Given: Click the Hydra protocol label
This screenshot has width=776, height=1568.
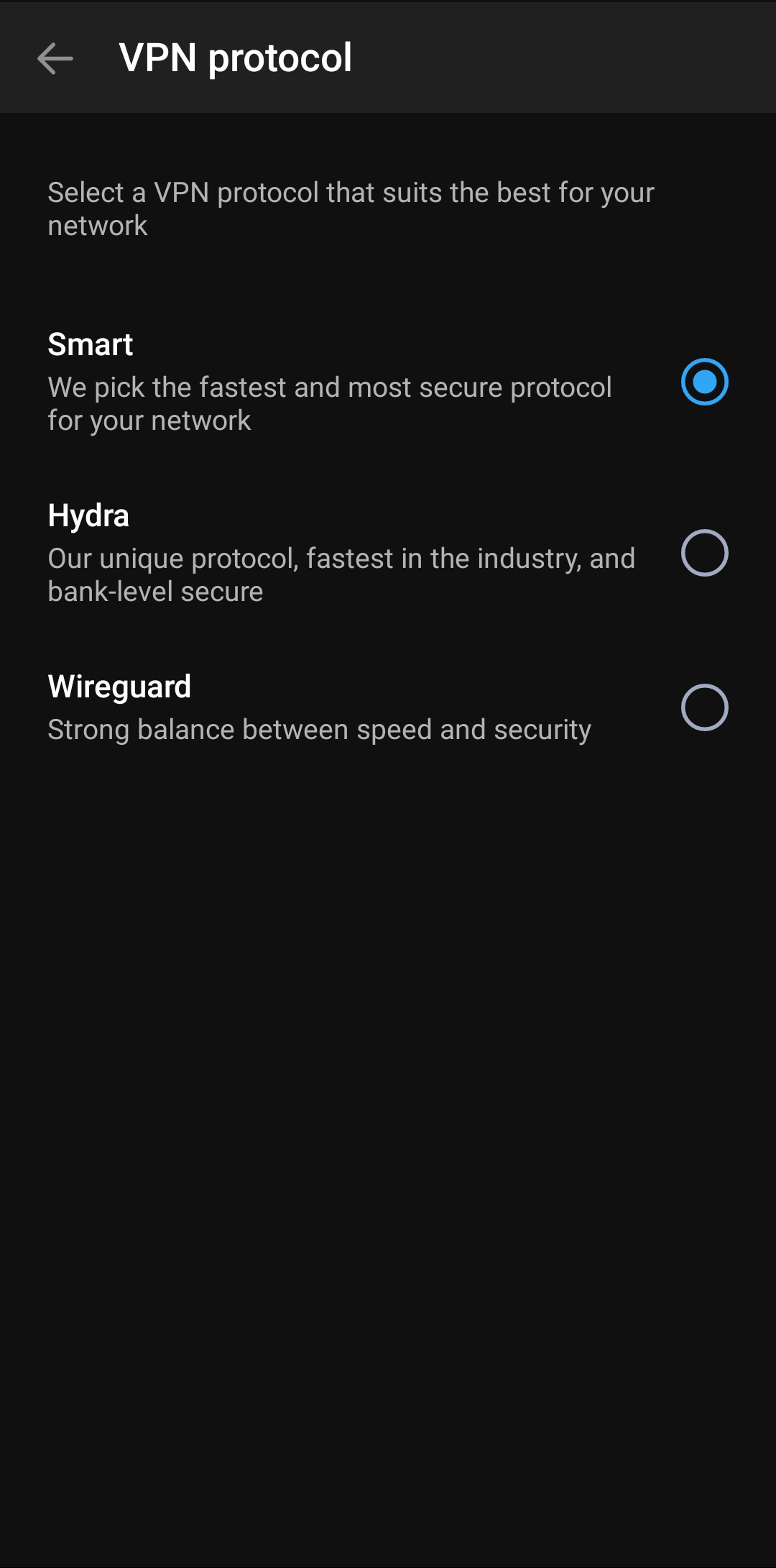Looking at the screenshot, I should 88,515.
